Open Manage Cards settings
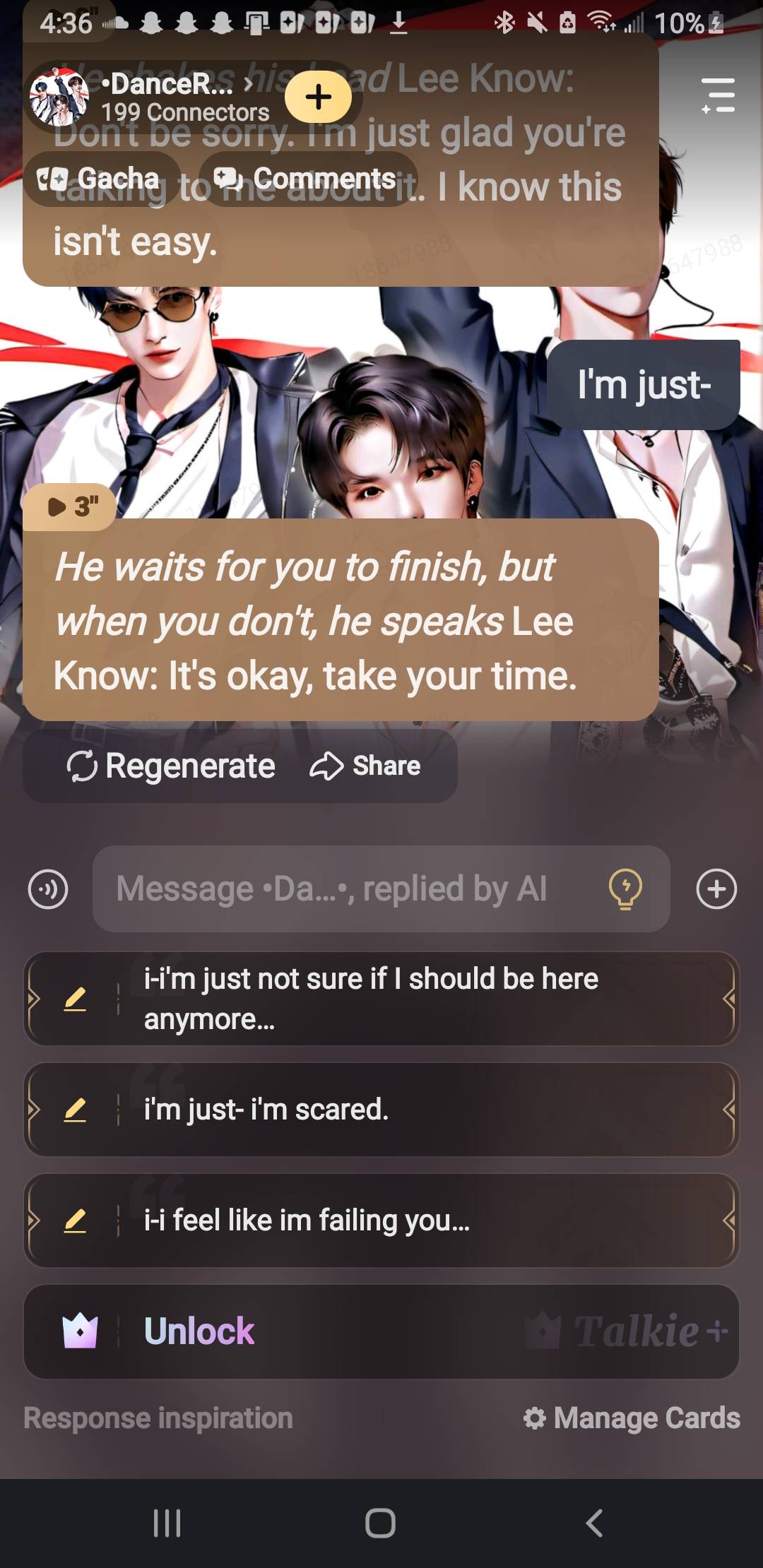This screenshot has width=763, height=1568. pos(632,1418)
